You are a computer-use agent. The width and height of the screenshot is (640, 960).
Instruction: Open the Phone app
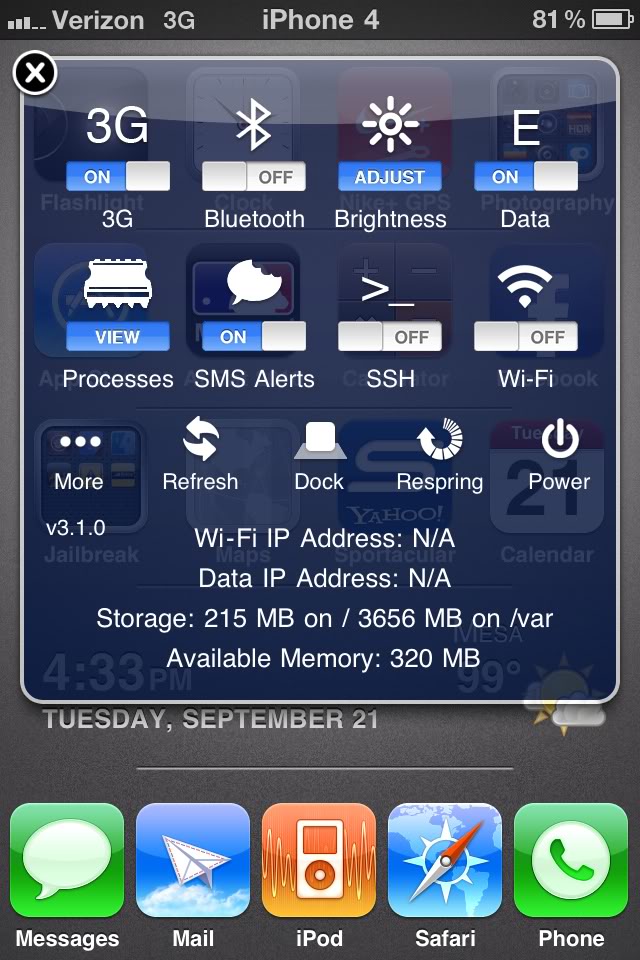point(571,861)
